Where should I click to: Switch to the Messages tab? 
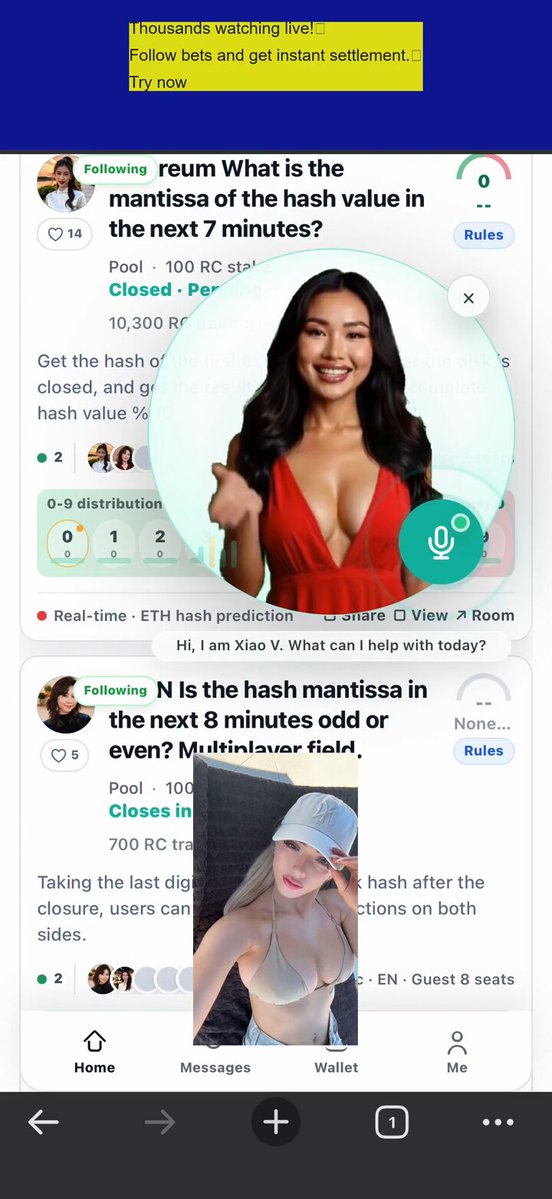[x=215, y=1052]
